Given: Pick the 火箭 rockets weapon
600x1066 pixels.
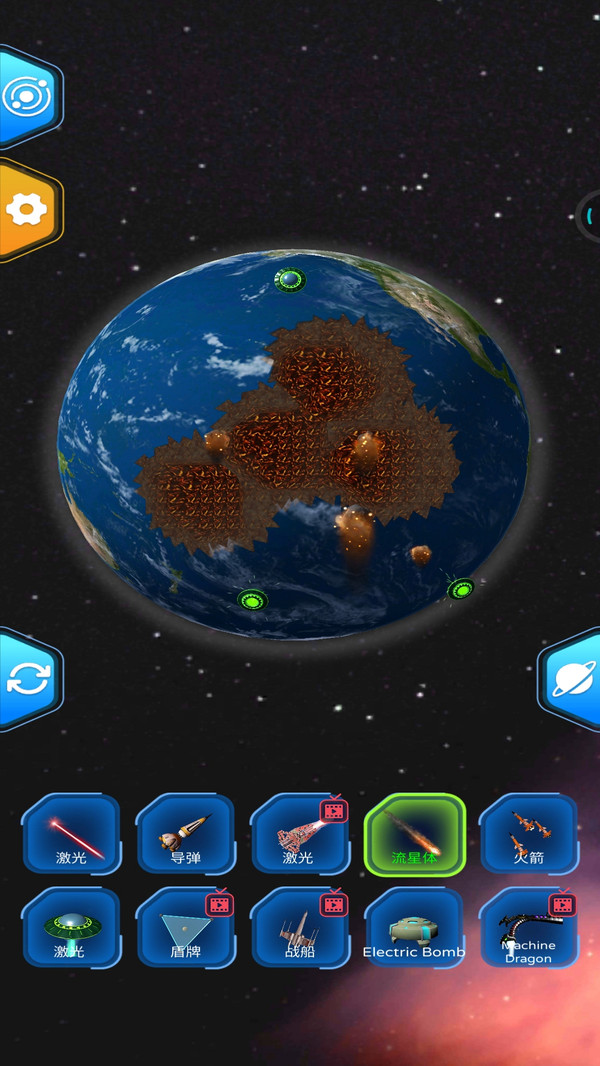Looking at the screenshot, I should (528, 834).
